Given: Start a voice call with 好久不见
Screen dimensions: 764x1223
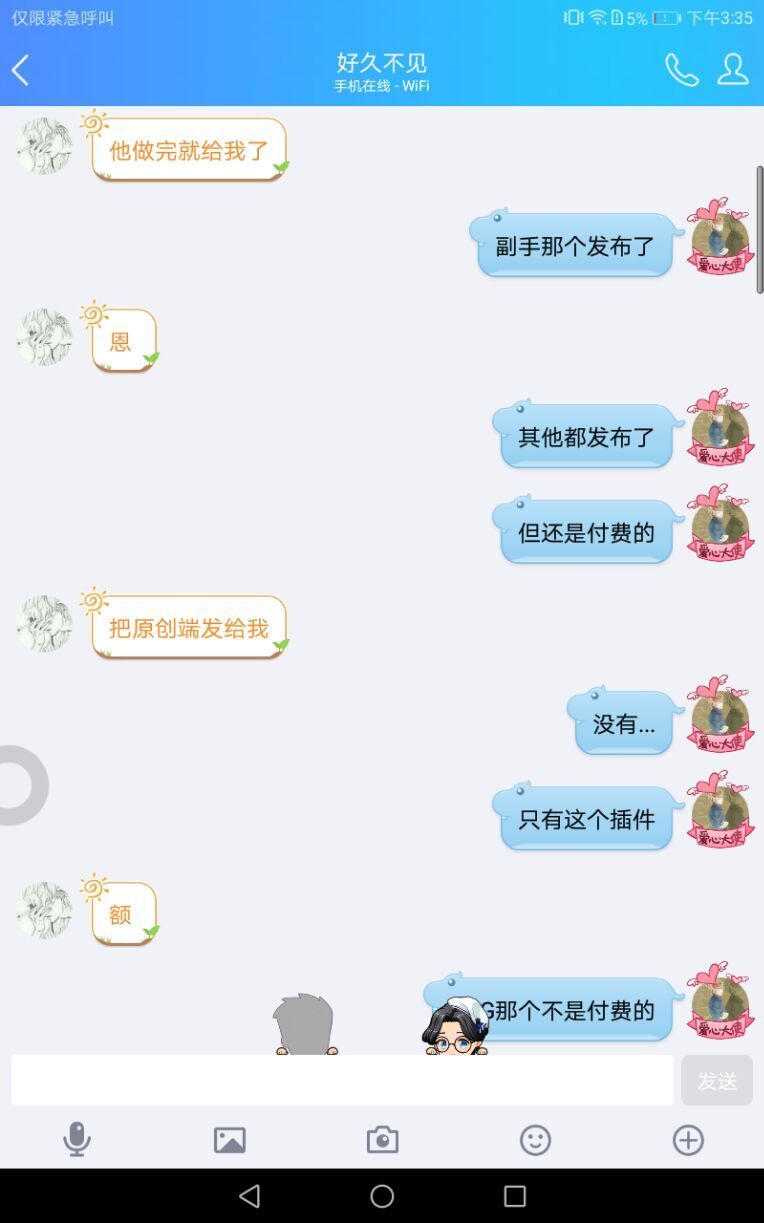Looking at the screenshot, I should pos(681,70).
